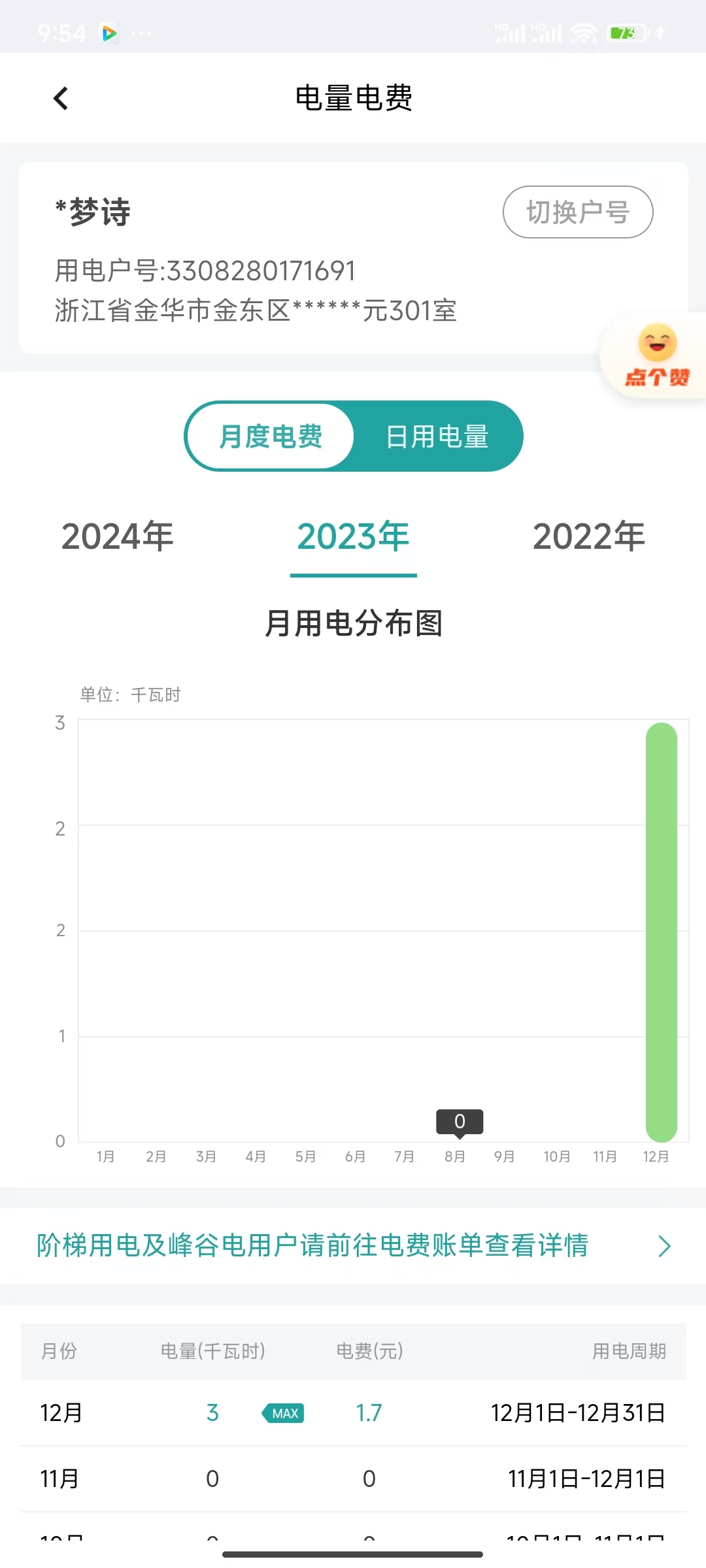706x1568 pixels.
Task: Tap the 点个赞 floating button
Action: (656, 357)
